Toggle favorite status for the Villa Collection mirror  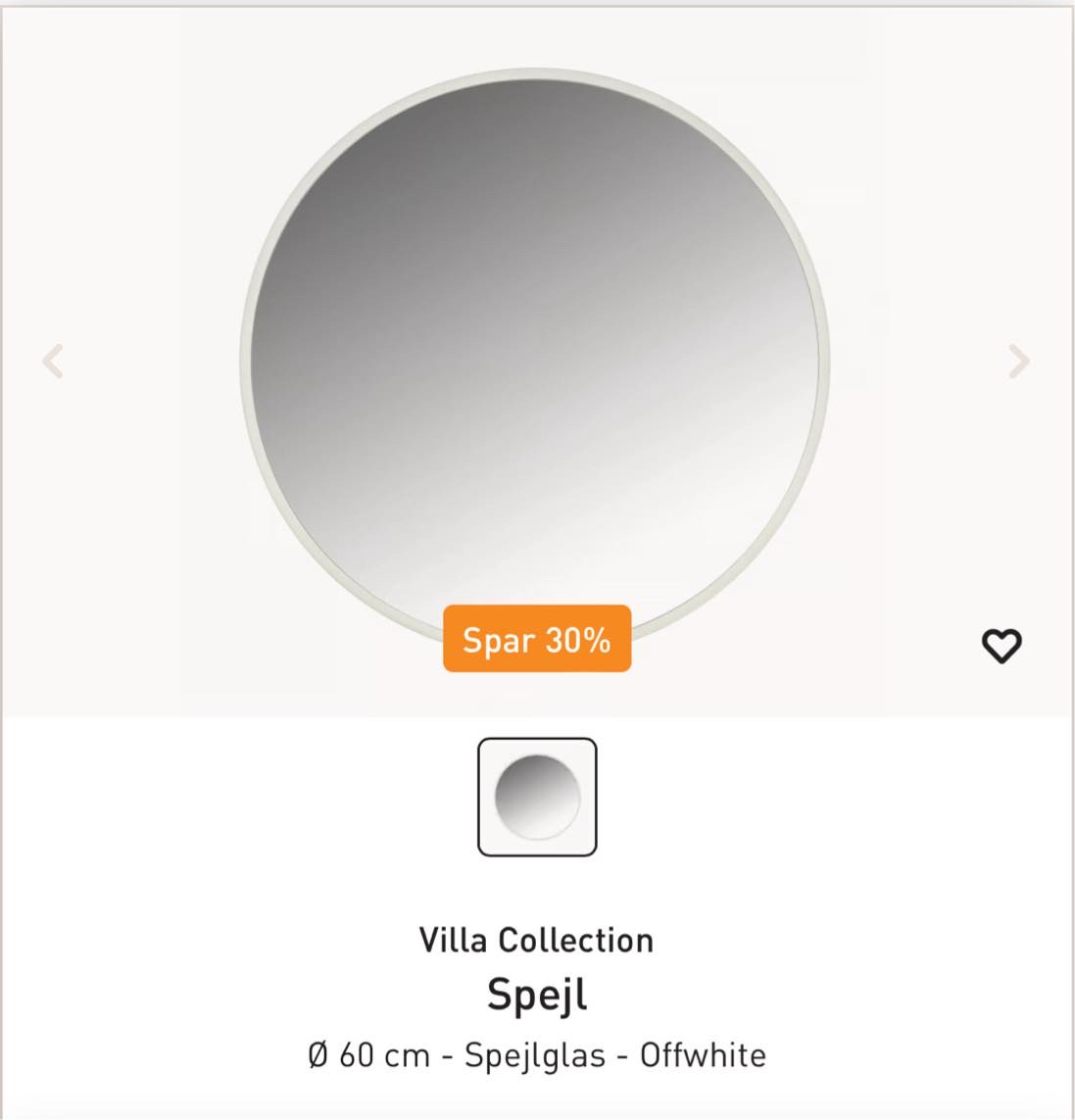point(1002,645)
